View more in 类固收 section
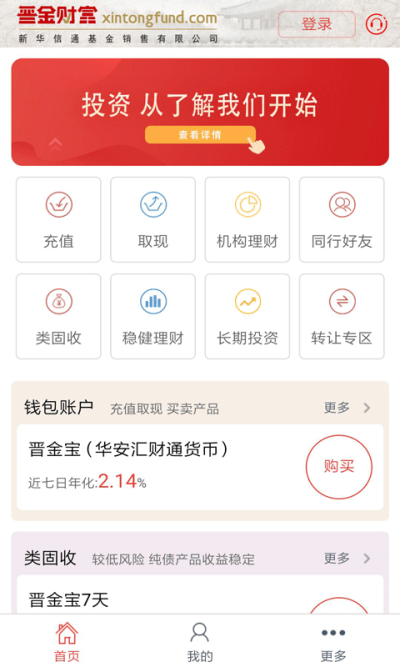 pyautogui.click(x=347, y=558)
